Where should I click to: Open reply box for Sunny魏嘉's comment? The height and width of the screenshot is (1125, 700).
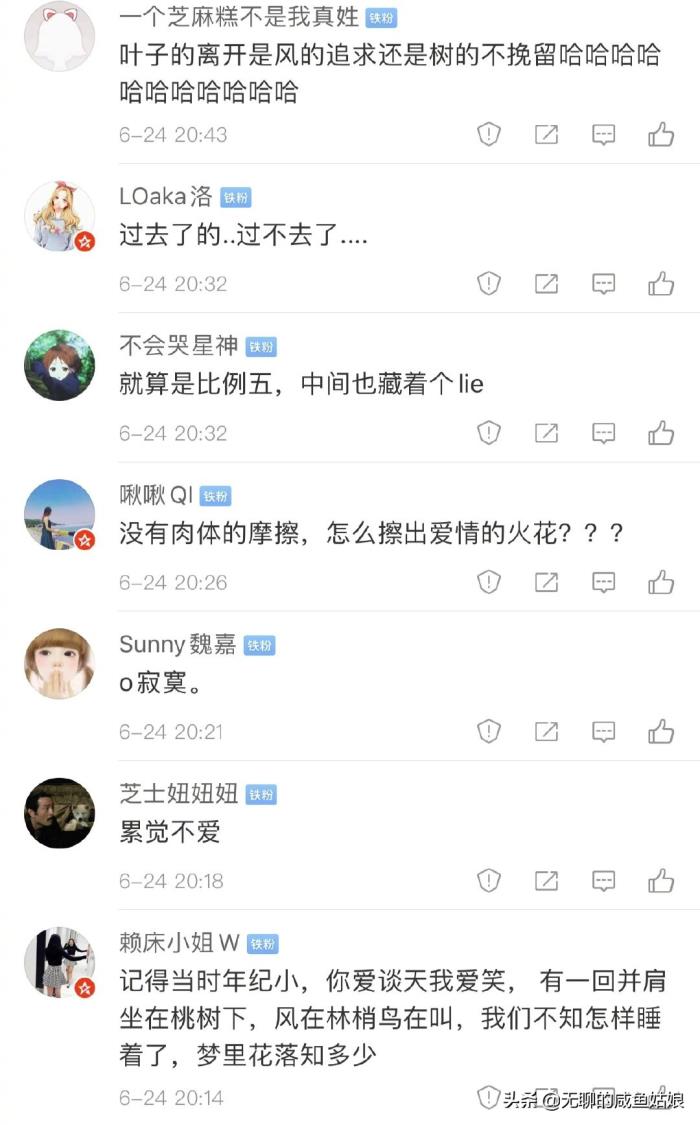coord(603,732)
